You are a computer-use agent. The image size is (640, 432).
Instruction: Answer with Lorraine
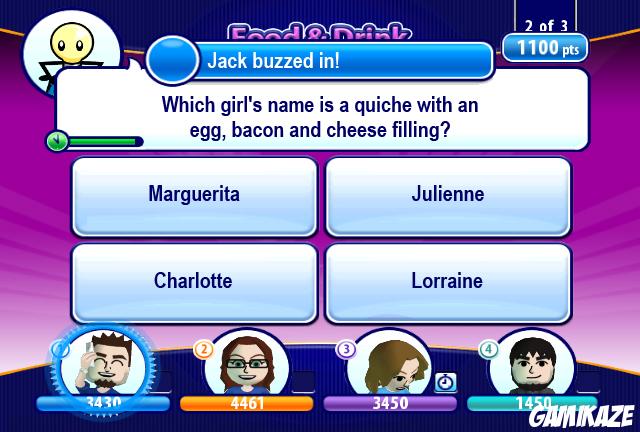pos(447,281)
